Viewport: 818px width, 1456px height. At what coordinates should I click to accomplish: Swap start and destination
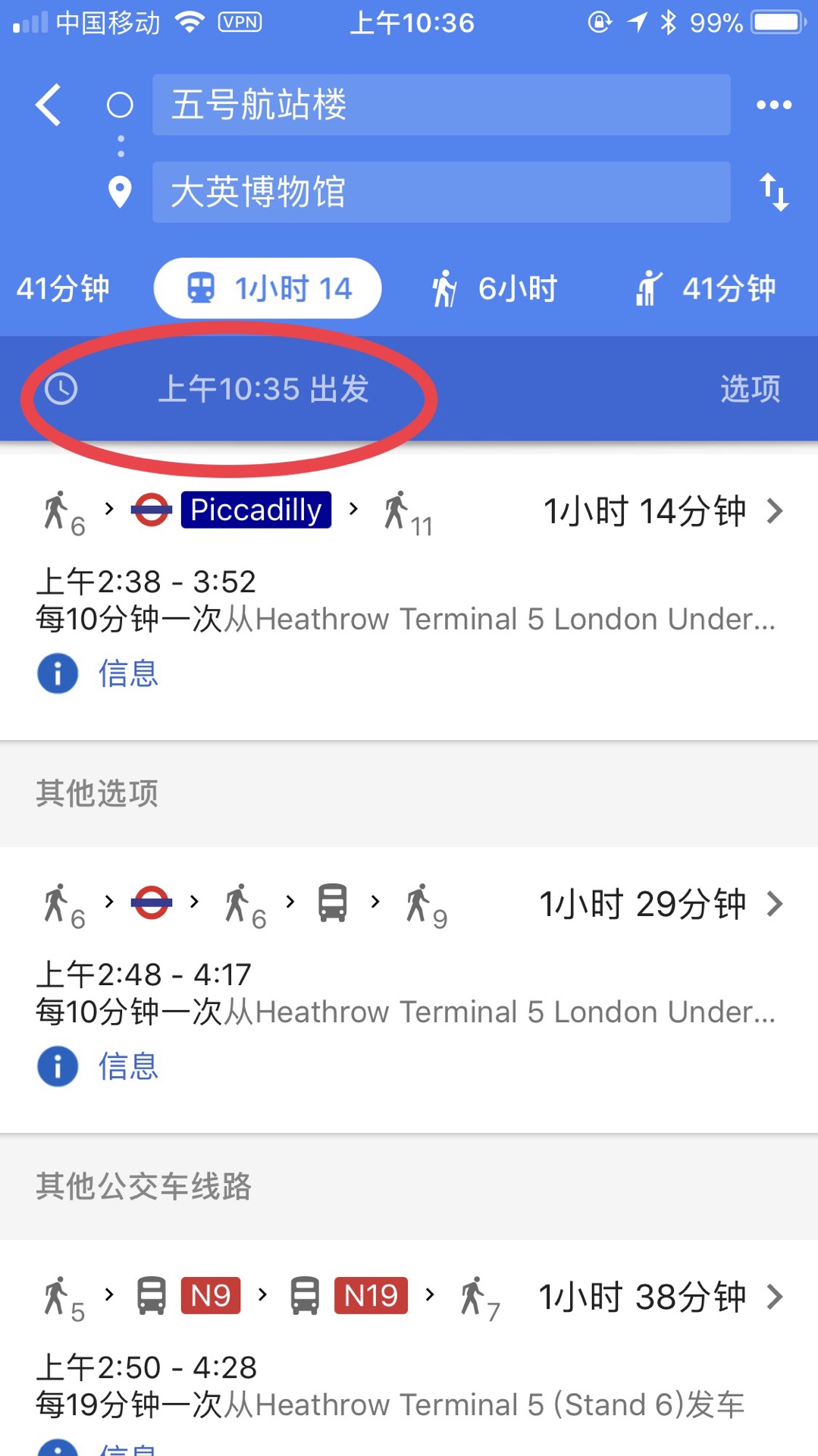(774, 192)
